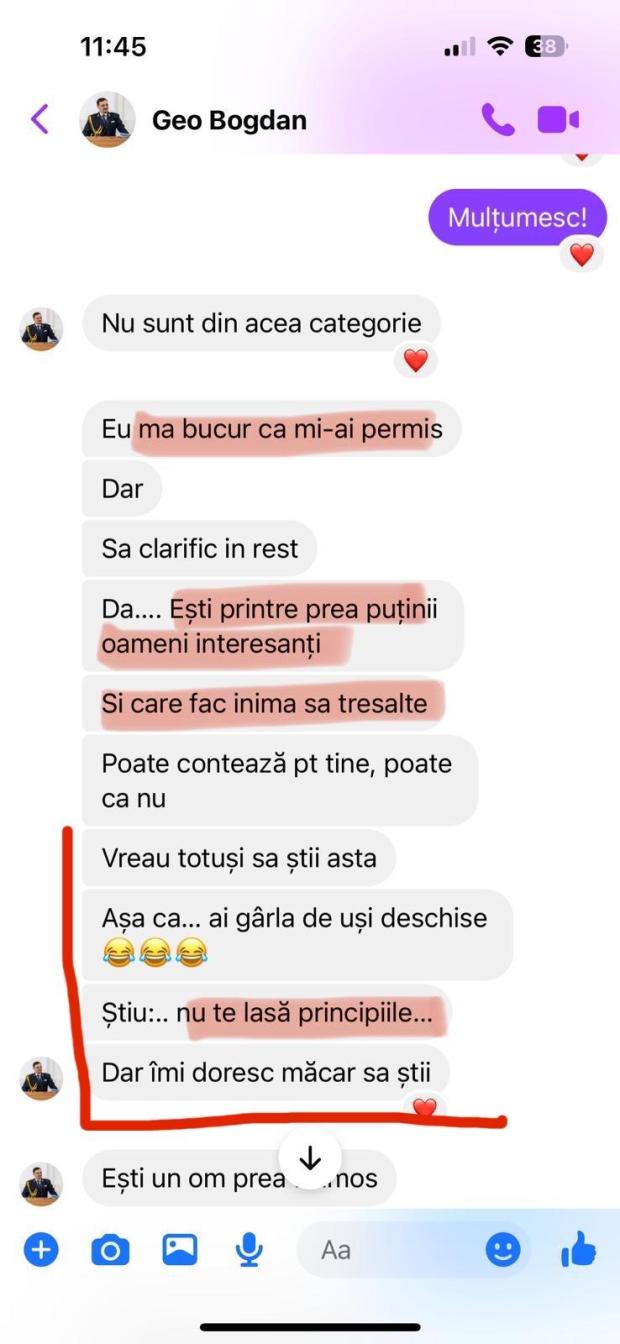620x1344 pixels.
Task: Focus the Aa message input field
Action: point(390,1249)
